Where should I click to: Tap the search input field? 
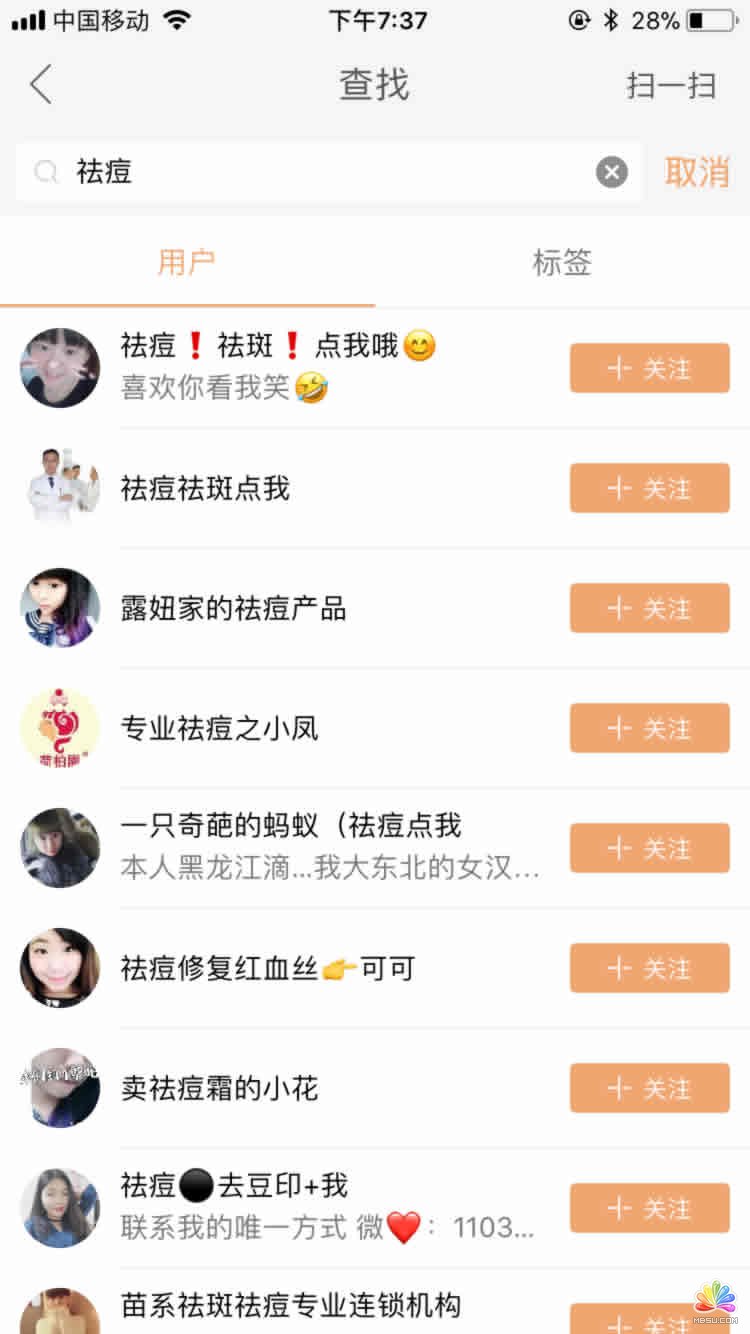pos(300,172)
